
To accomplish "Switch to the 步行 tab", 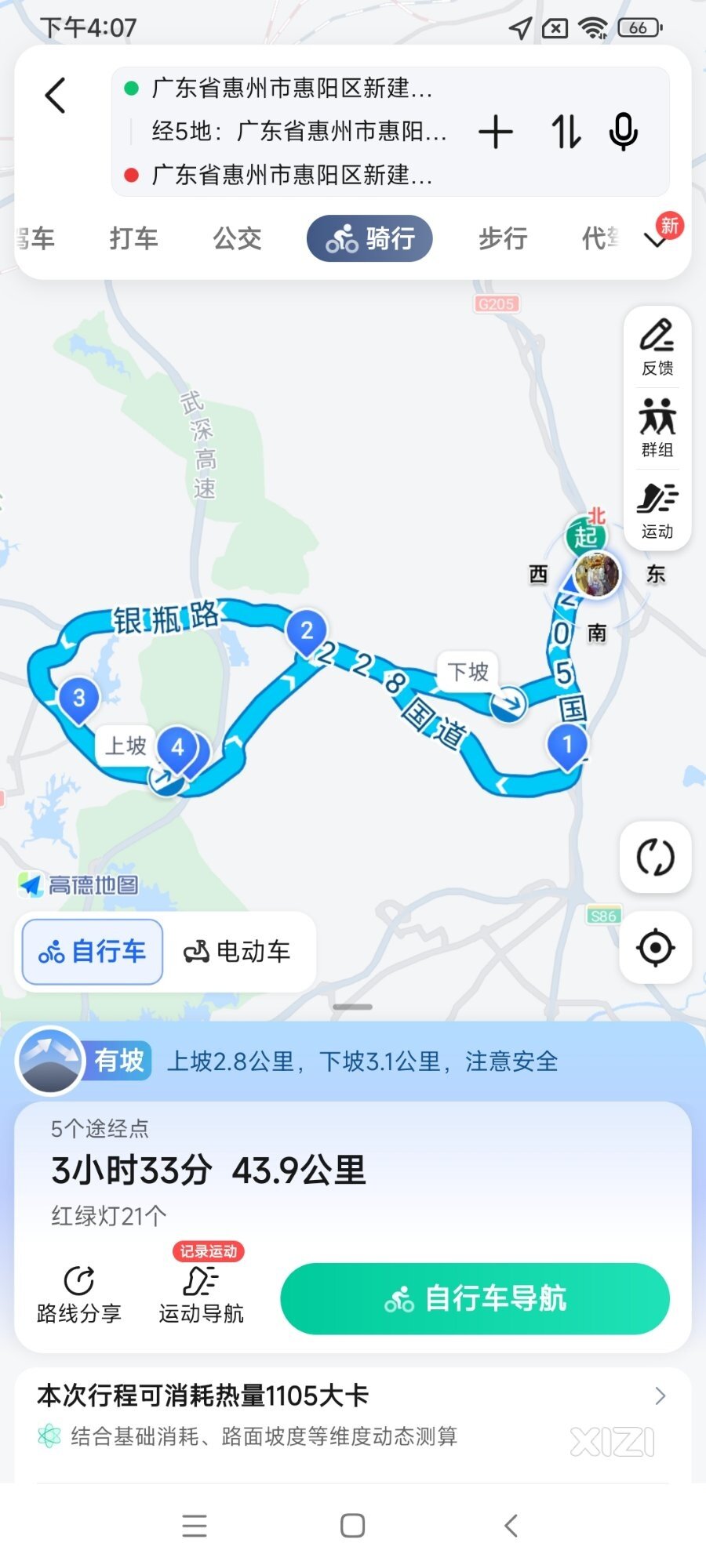I will [x=503, y=238].
